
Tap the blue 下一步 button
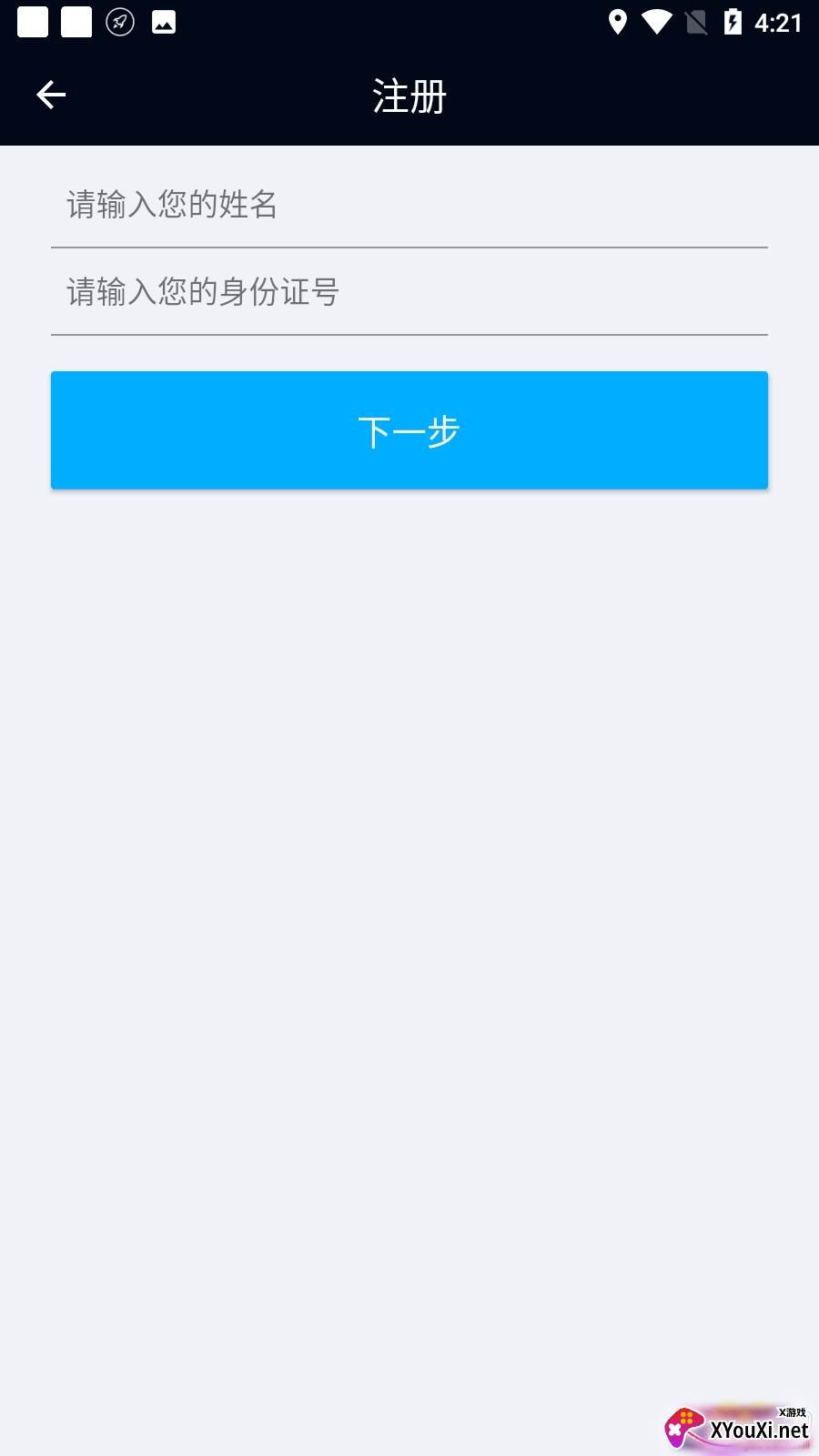pos(409,430)
